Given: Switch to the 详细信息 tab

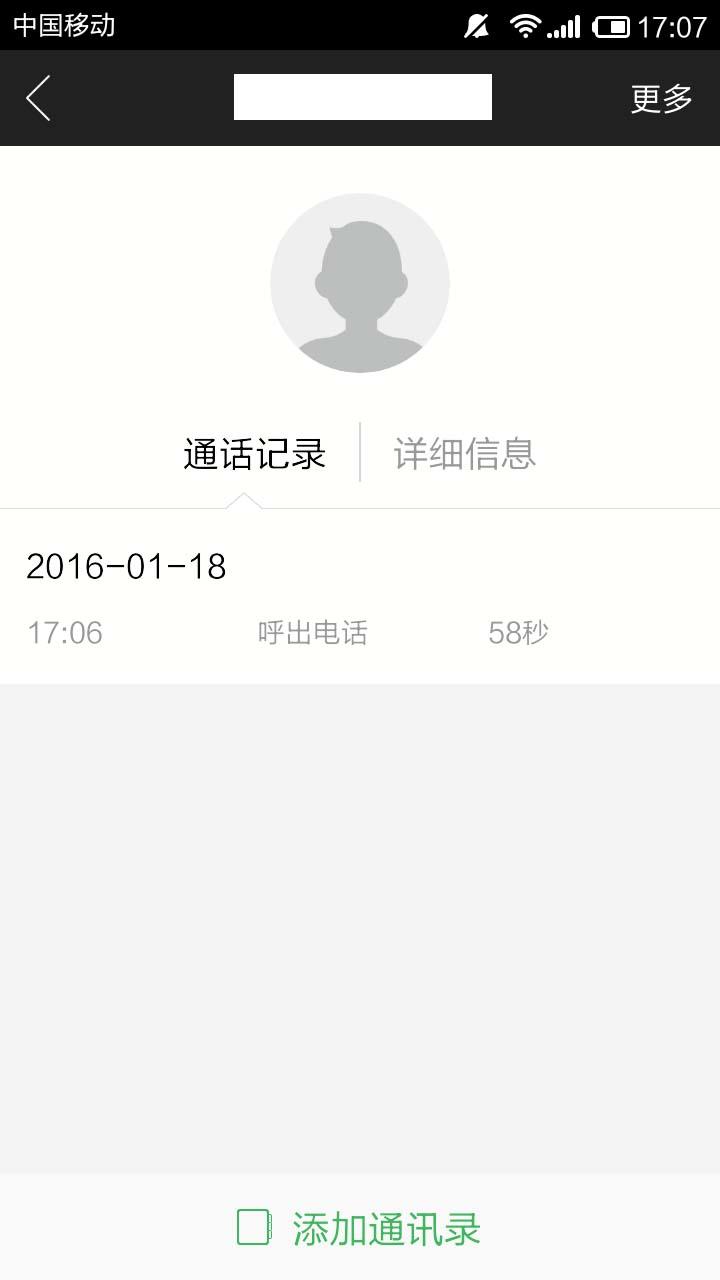Looking at the screenshot, I should 465,453.
